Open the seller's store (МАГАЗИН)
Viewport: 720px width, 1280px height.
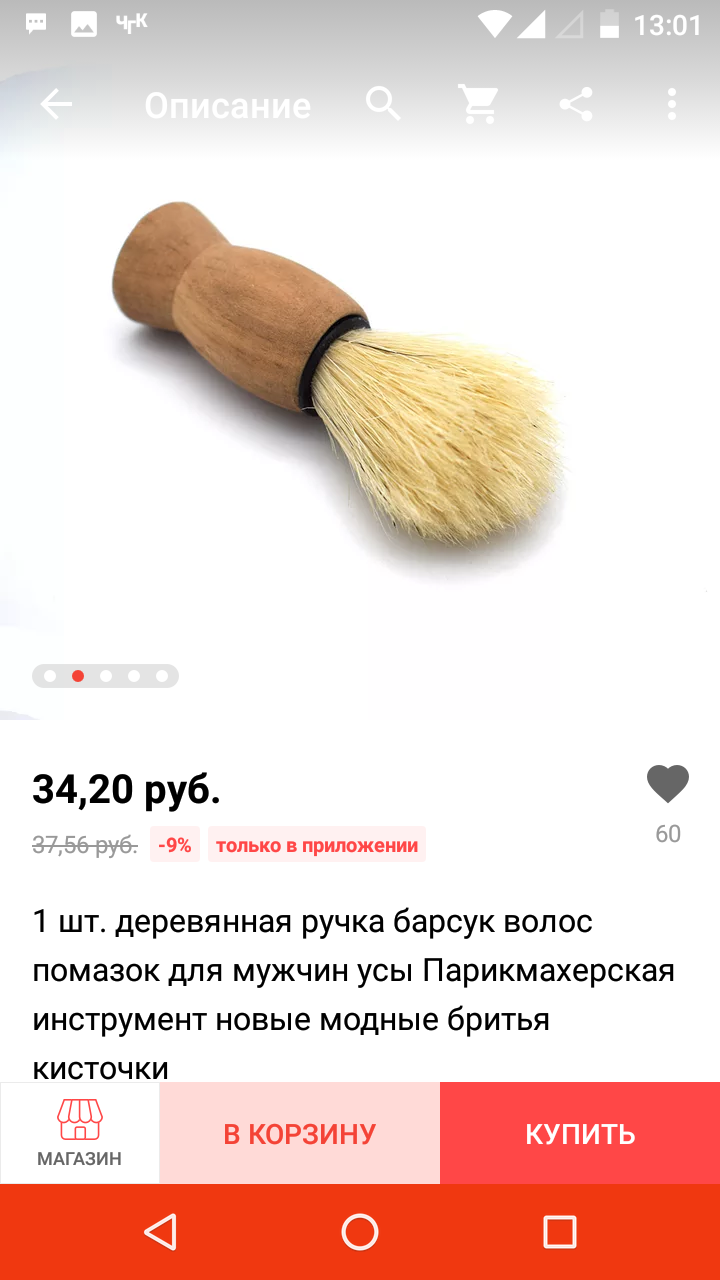coord(80,1133)
